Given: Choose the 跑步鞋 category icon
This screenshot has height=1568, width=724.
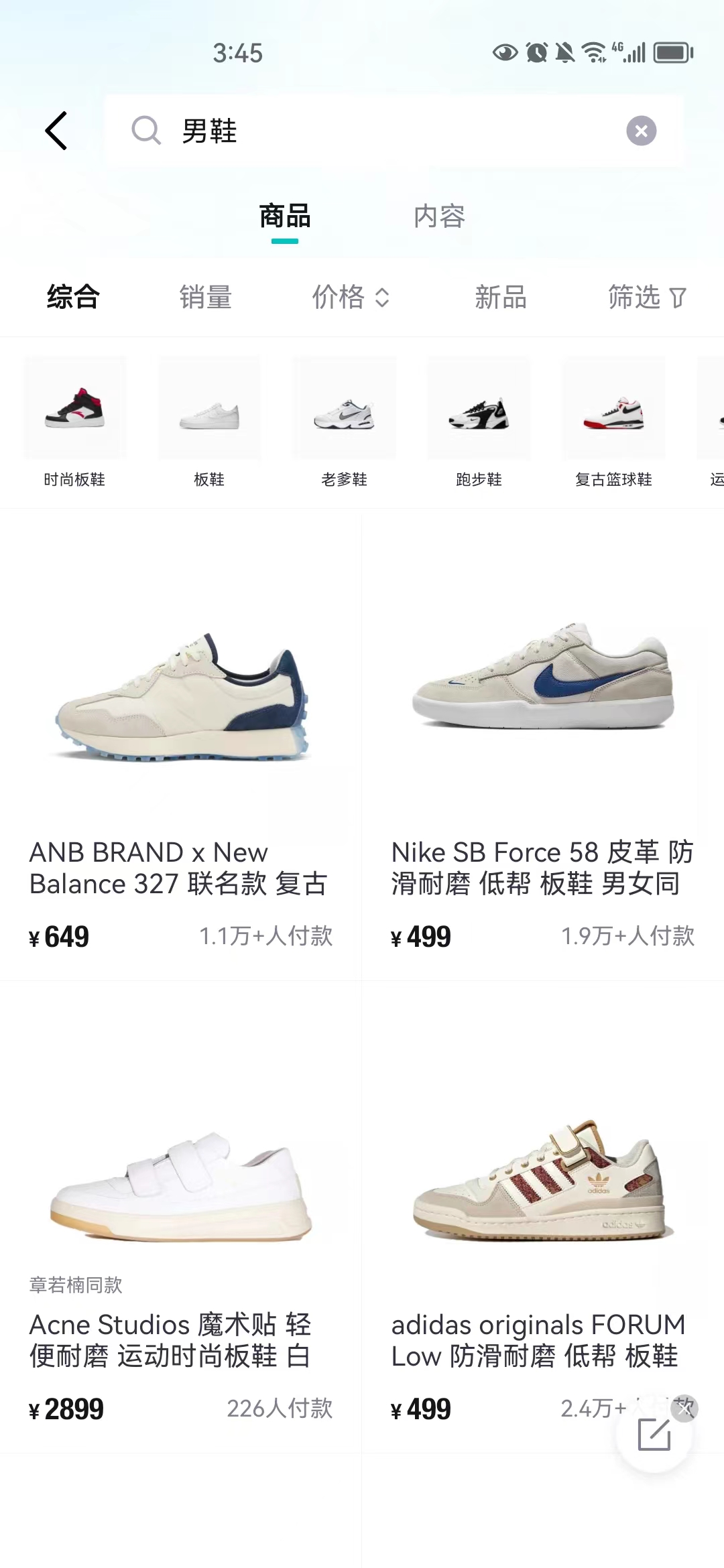Looking at the screenshot, I should click(x=479, y=407).
